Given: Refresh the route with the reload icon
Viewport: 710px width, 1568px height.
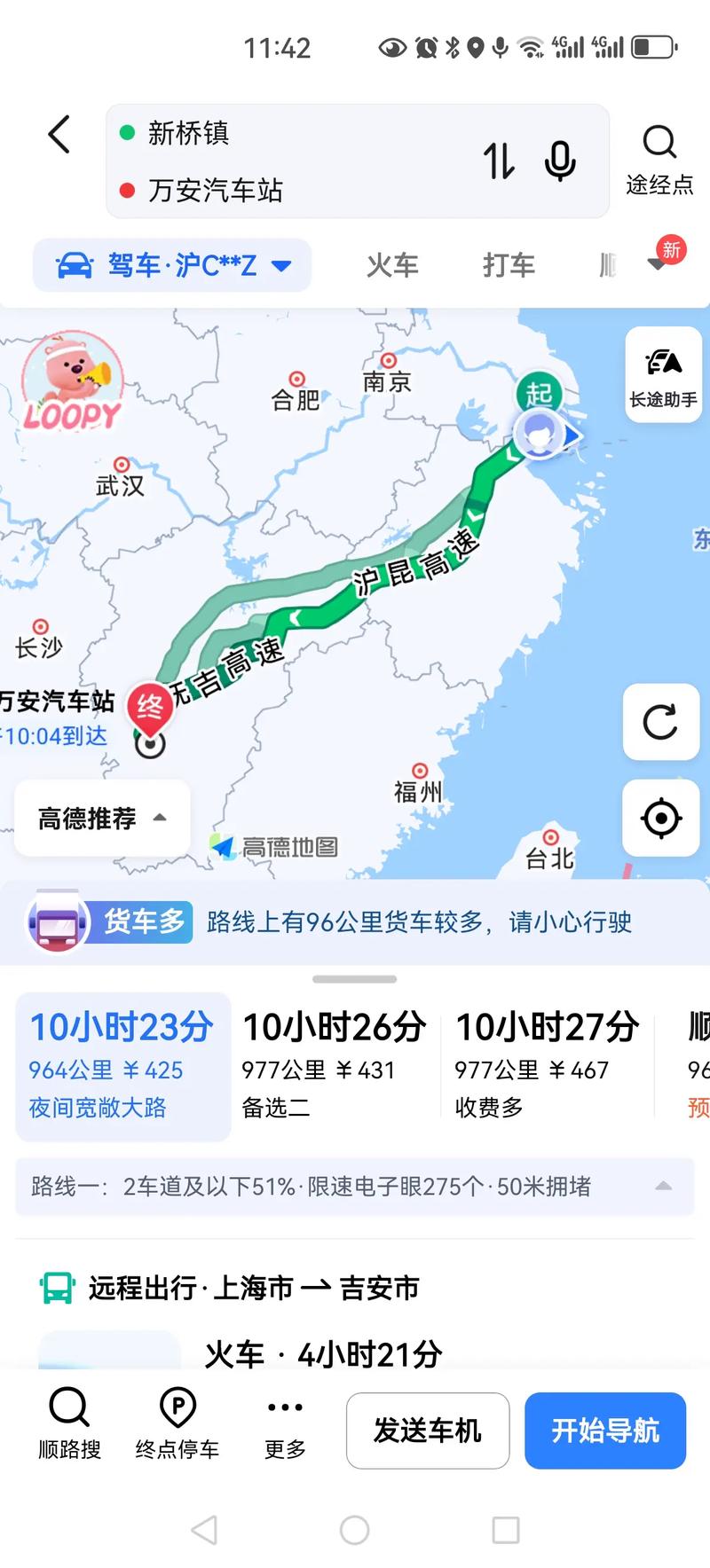Looking at the screenshot, I should coord(661,722).
